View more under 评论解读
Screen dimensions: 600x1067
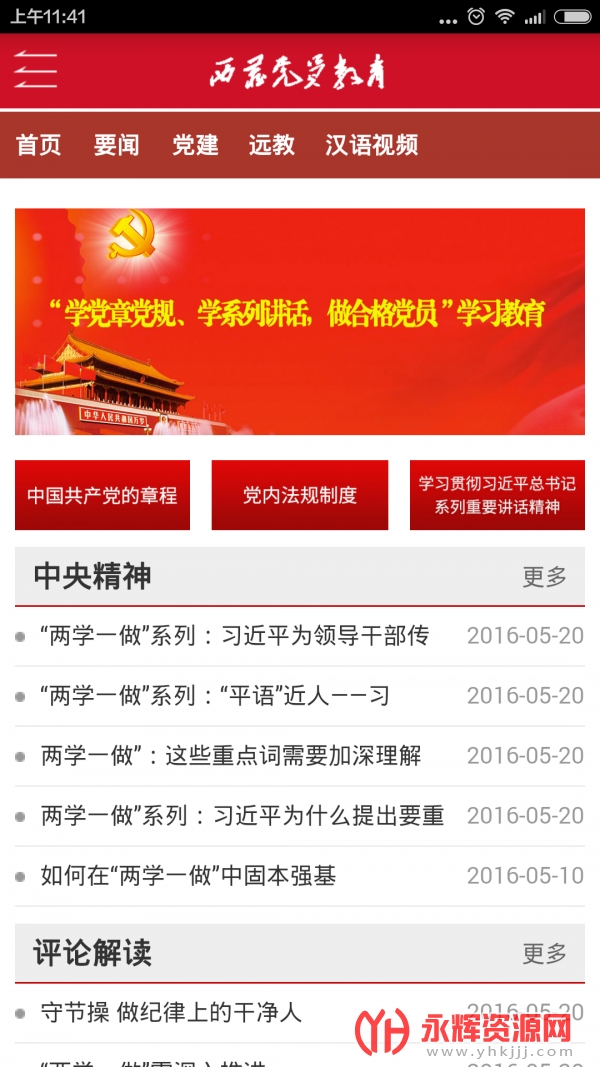point(544,954)
